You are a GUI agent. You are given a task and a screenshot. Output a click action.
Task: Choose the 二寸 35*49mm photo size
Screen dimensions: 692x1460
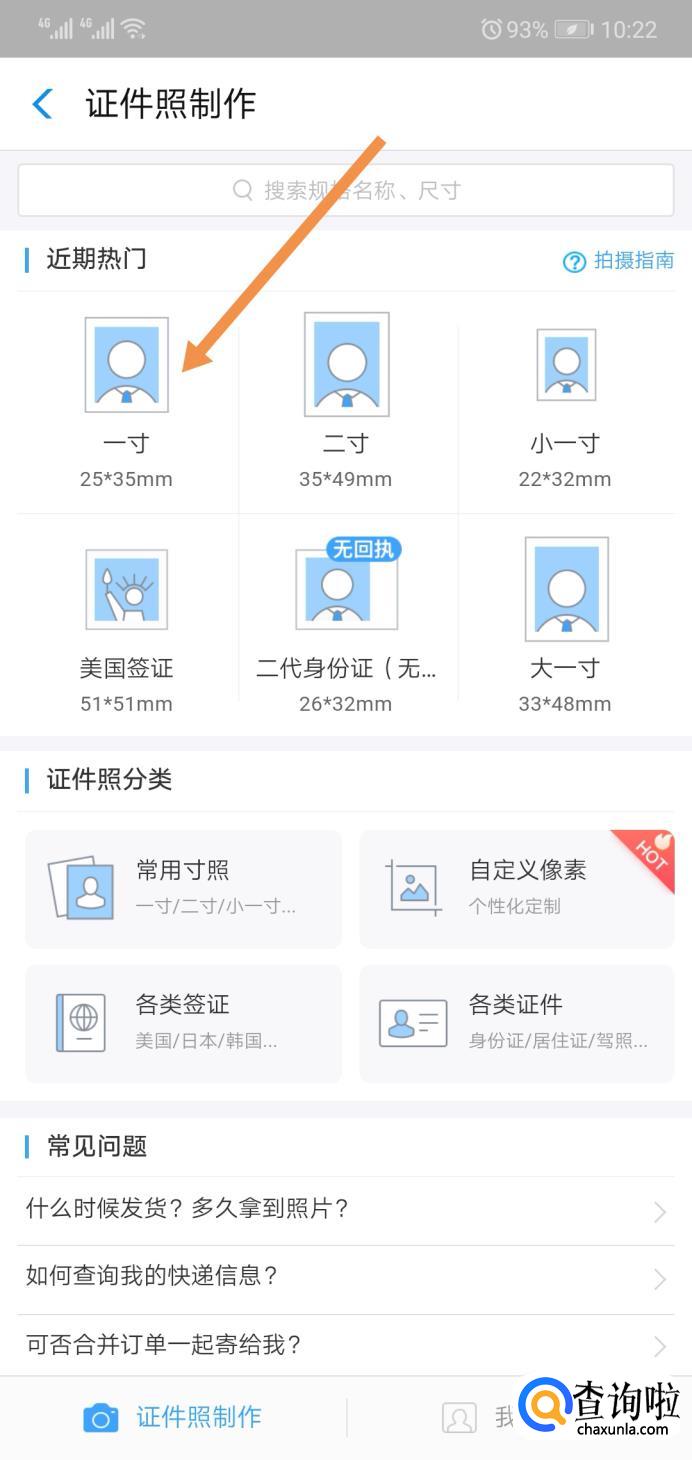tap(346, 400)
